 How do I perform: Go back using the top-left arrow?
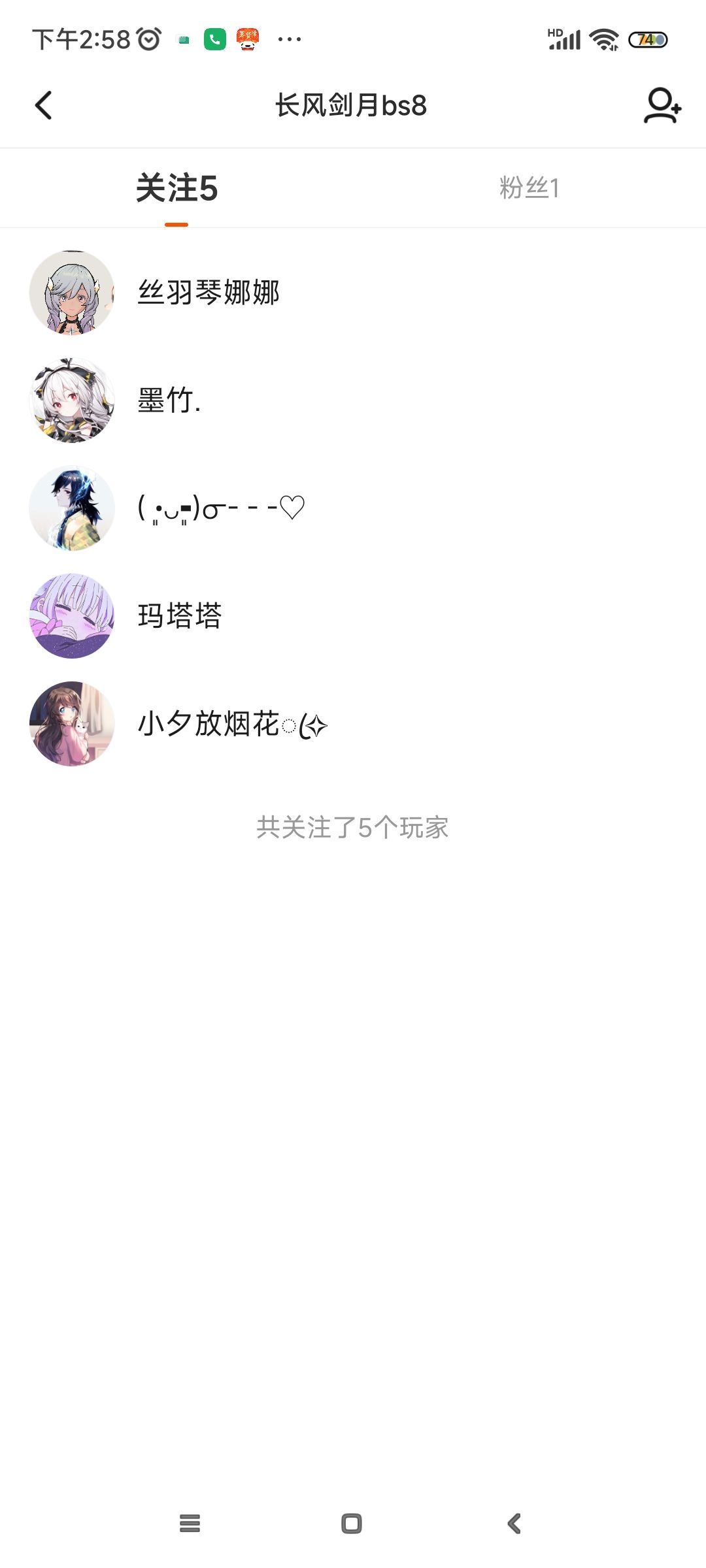tap(43, 105)
